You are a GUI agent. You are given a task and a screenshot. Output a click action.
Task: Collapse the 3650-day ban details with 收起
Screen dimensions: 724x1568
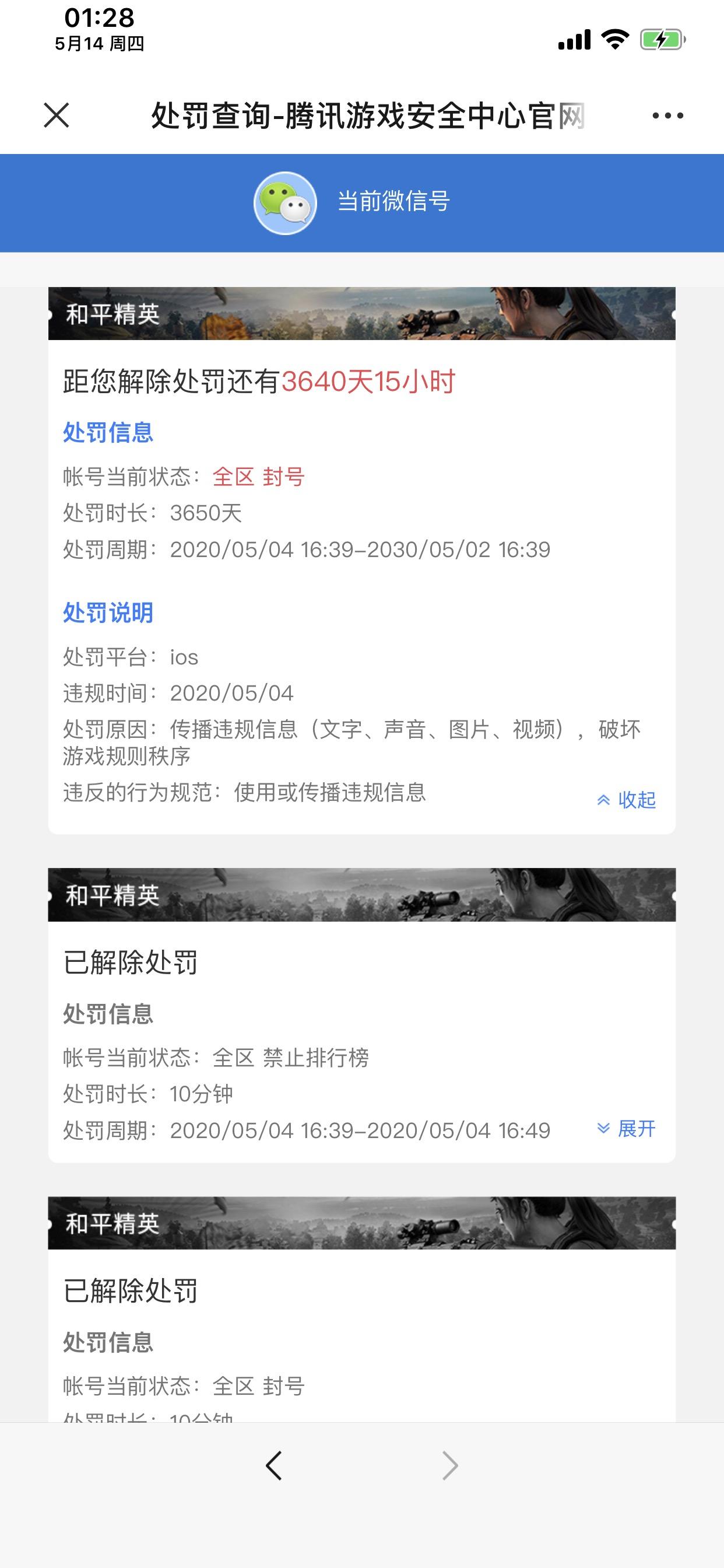pos(627,799)
